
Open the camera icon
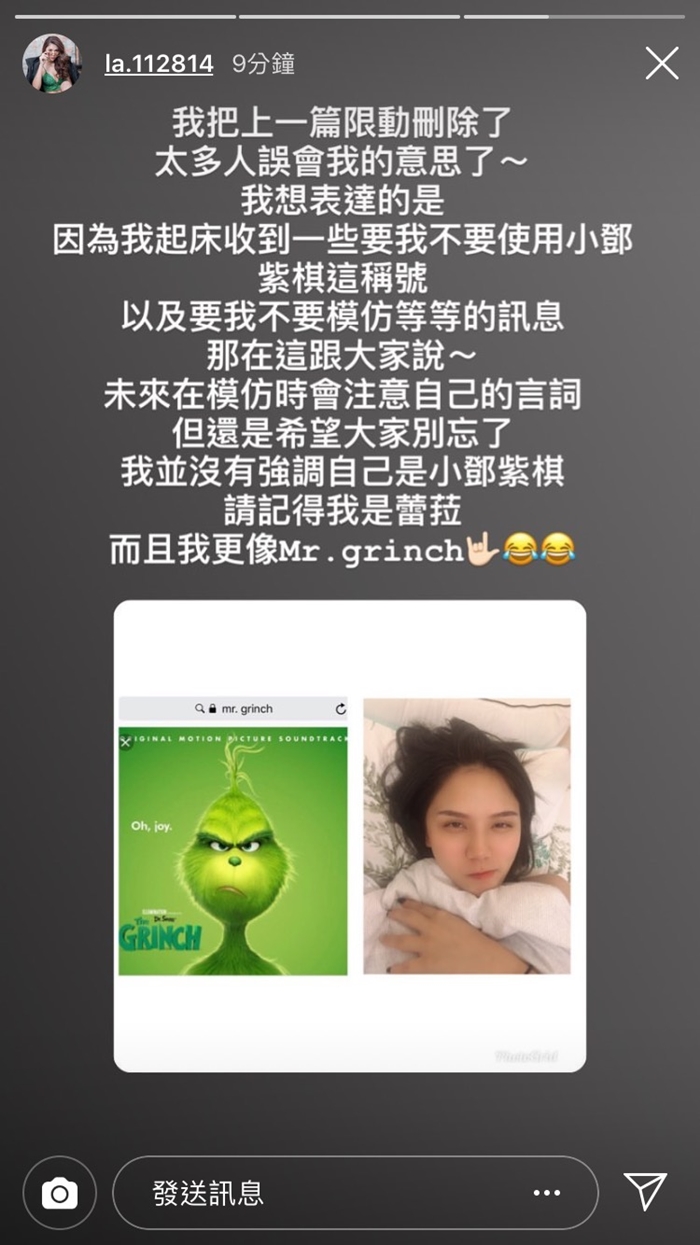point(59,1192)
